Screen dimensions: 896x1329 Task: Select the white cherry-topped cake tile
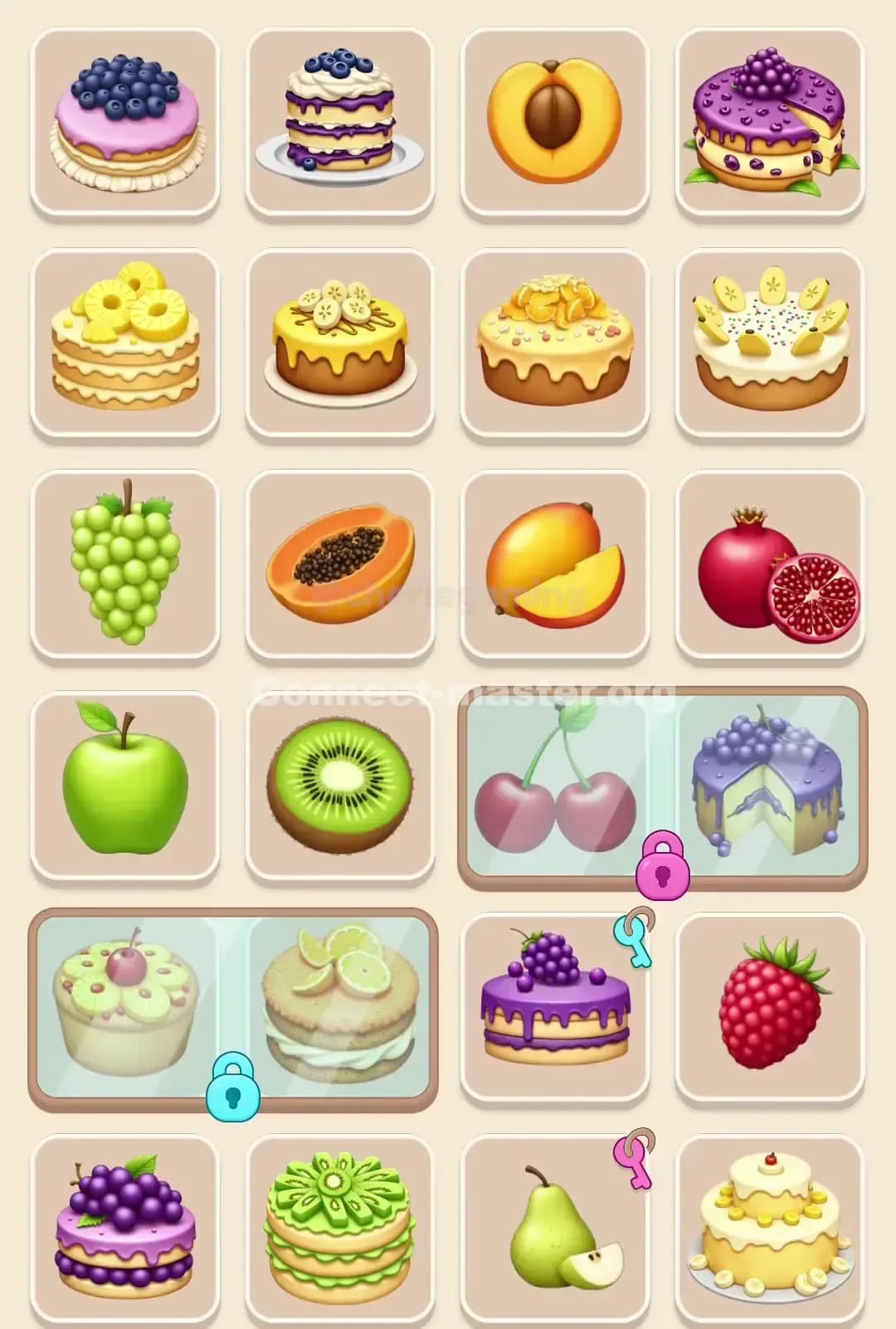click(769, 1228)
